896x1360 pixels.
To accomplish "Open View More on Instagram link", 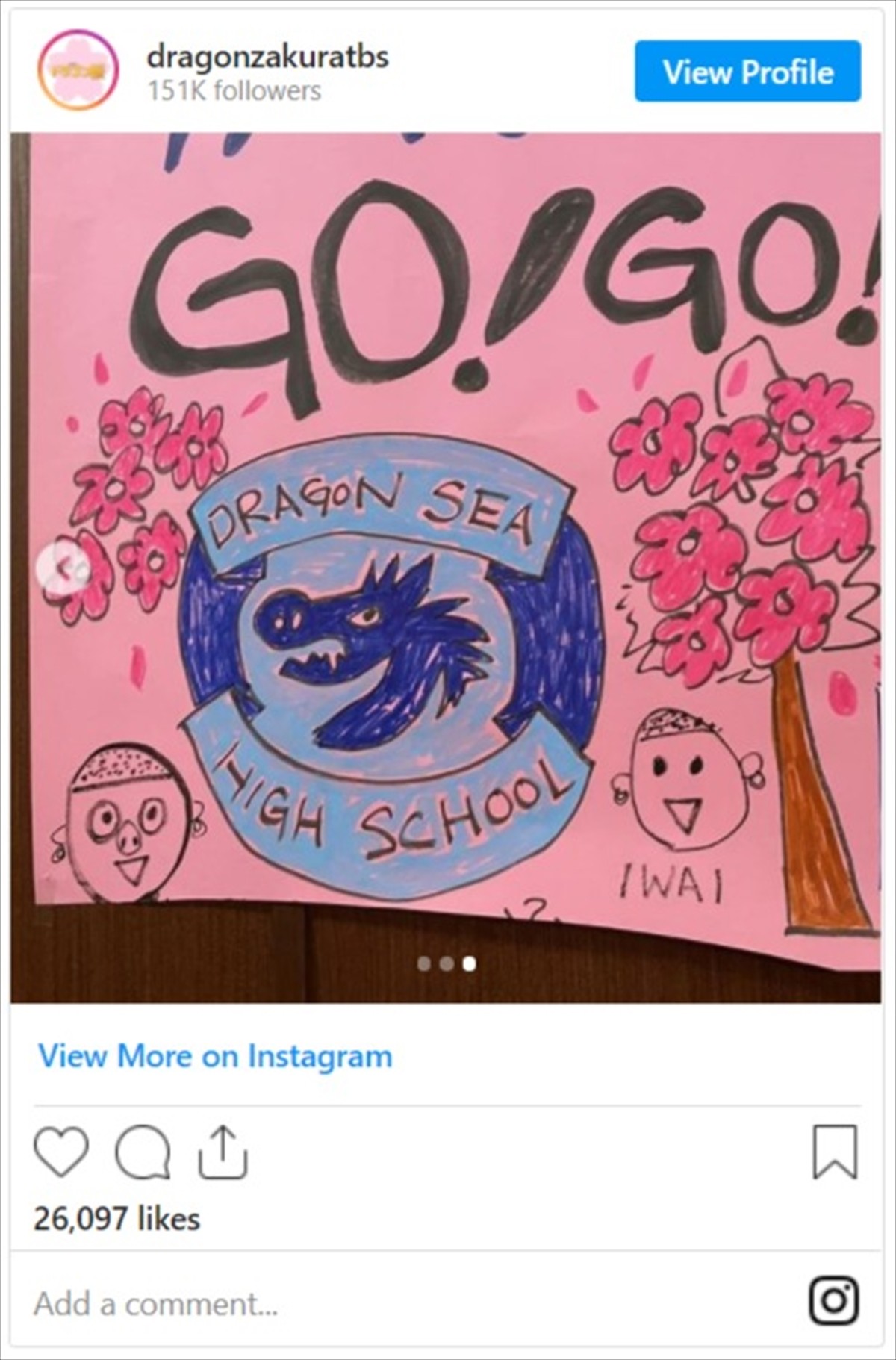I will coord(215,1056).
